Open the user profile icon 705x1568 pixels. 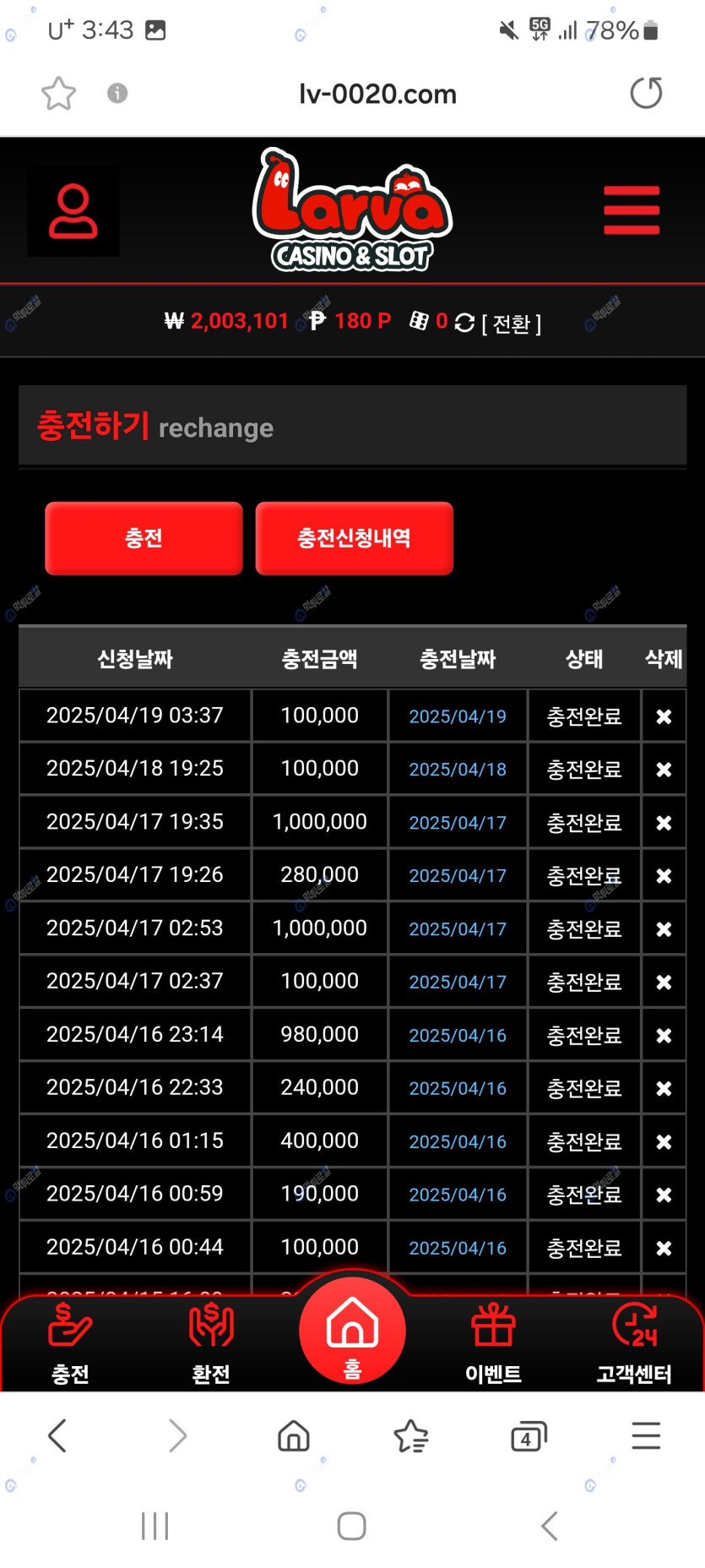click(73, 210)
